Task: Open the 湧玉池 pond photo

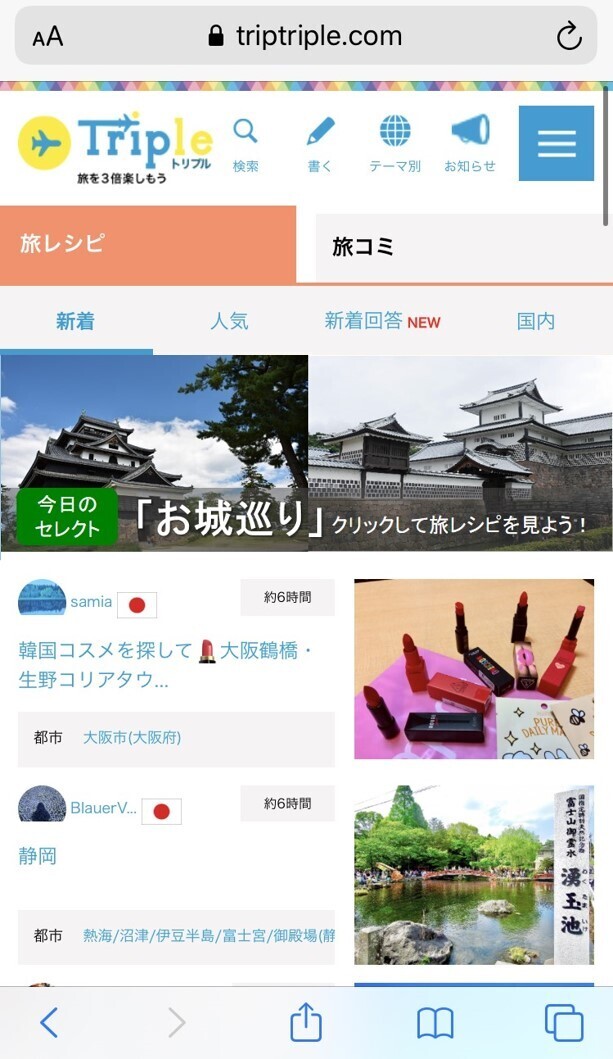Action: pos(474,875)
